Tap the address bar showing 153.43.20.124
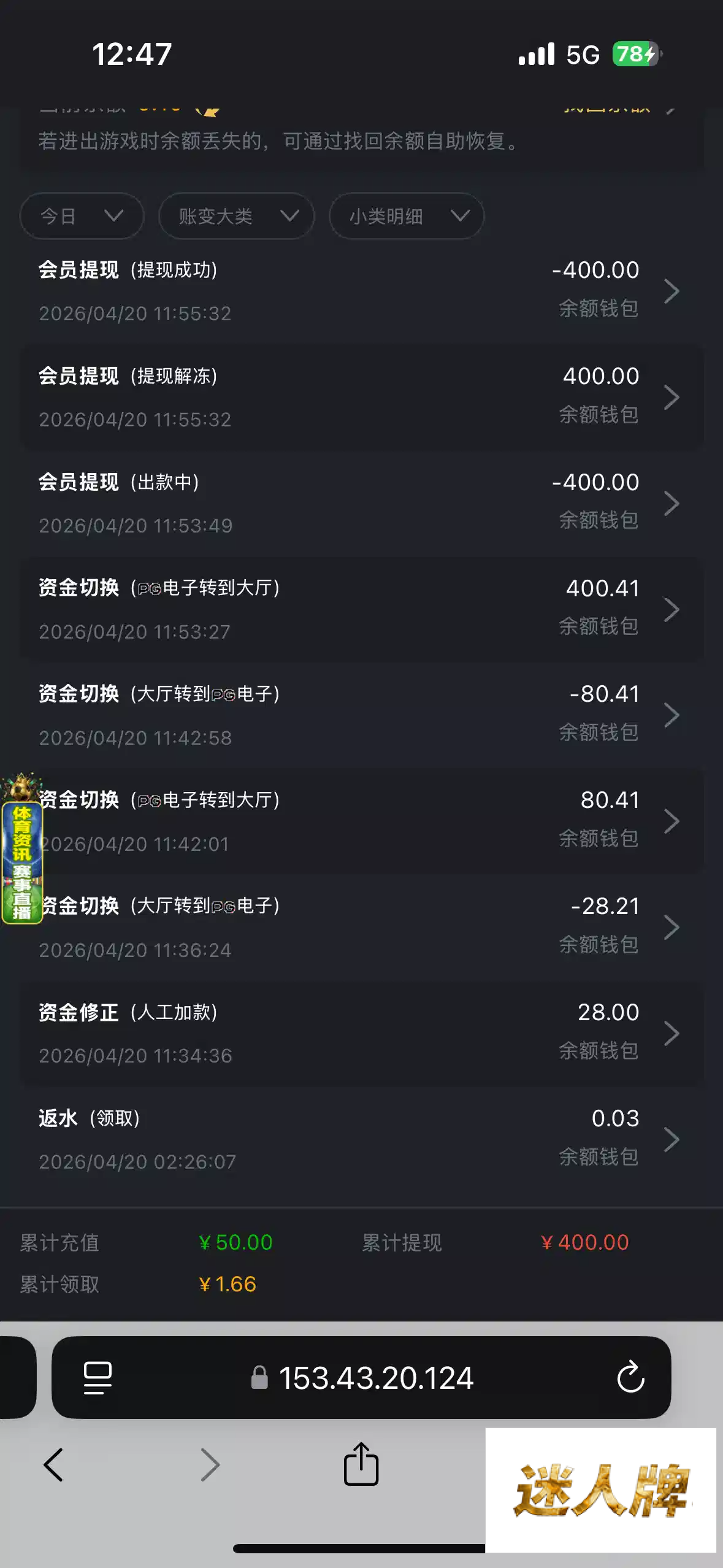The height and width of the screenshot is (1568, 723). coord(375,1378)
